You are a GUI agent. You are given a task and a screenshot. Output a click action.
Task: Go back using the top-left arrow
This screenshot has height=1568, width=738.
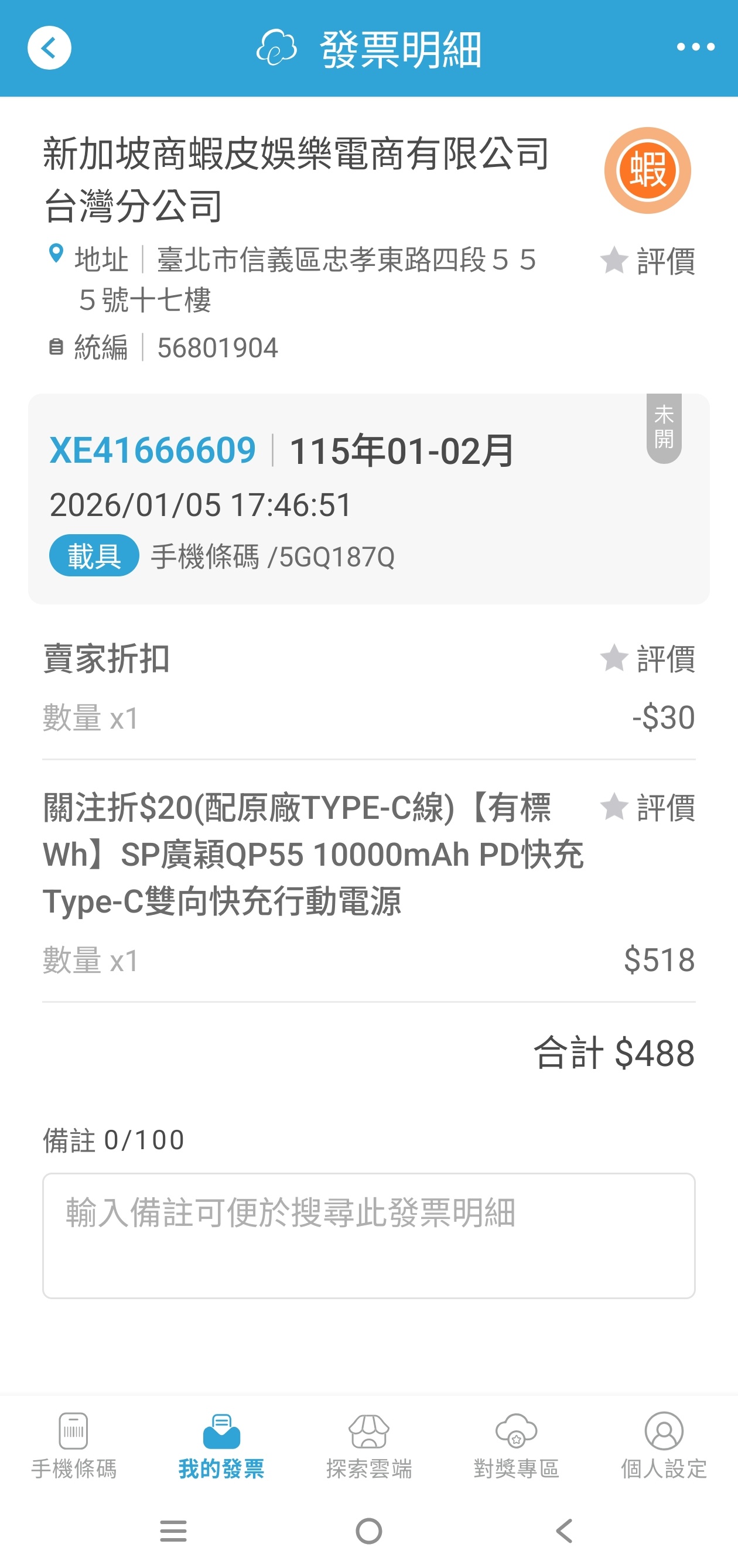49,48
